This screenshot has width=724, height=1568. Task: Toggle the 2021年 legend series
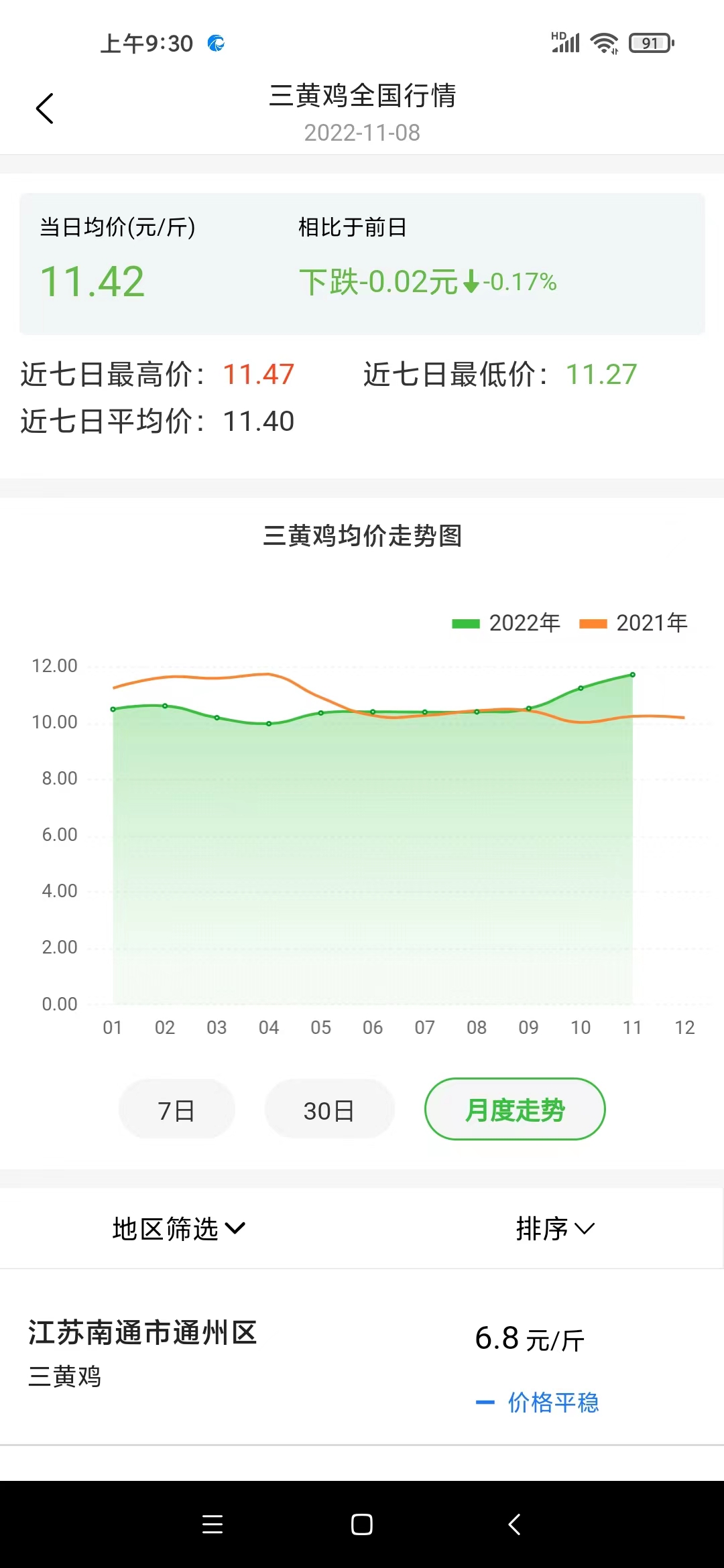[633, 623]
